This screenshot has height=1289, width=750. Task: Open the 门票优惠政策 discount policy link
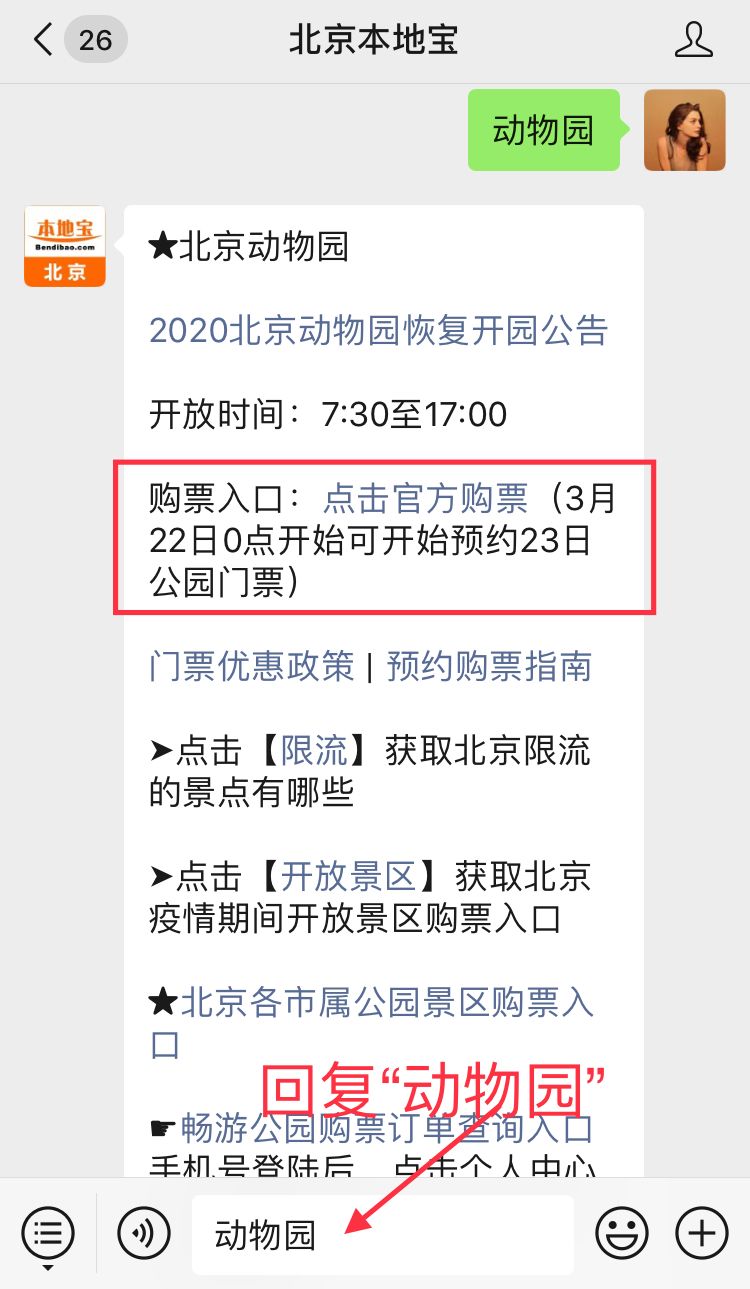[248, 667]
